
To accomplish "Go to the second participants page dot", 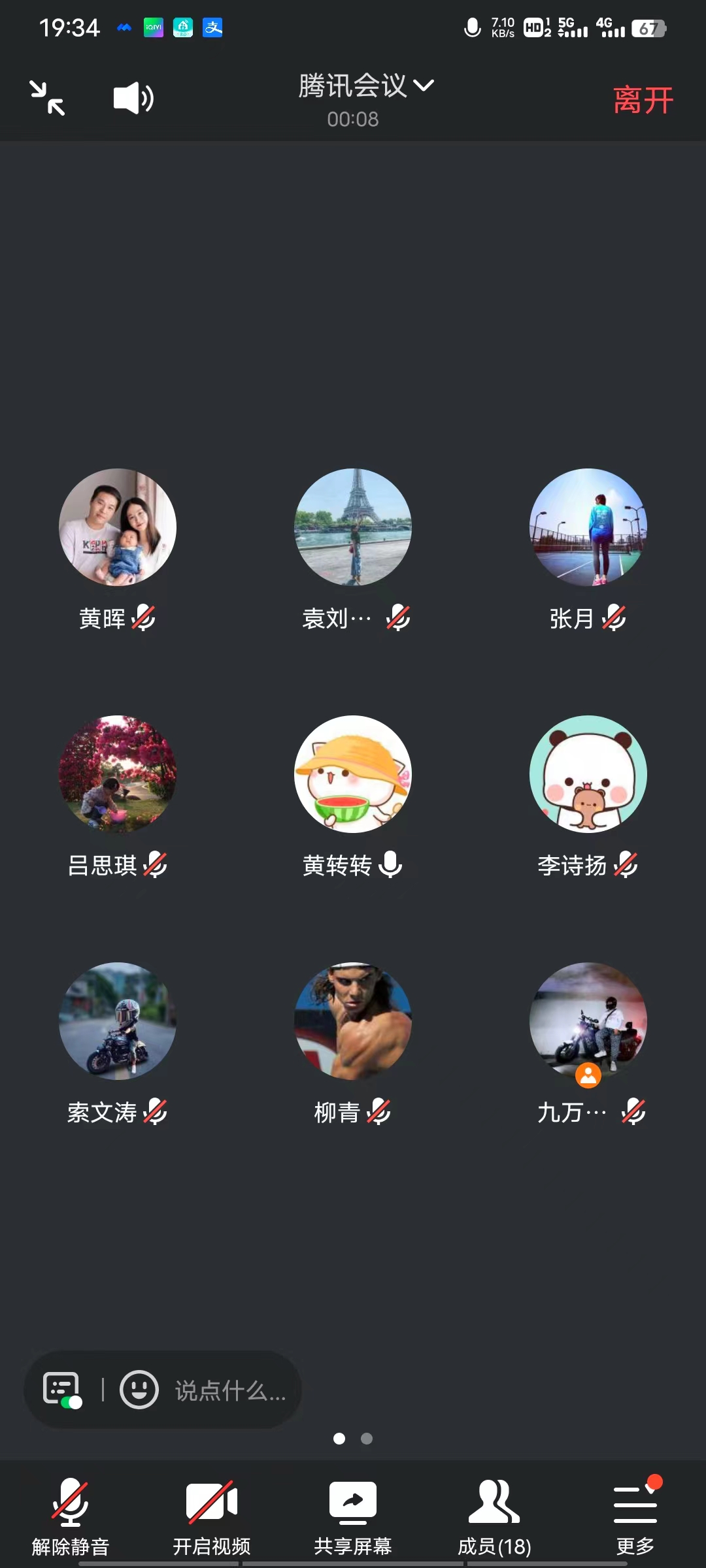I will (x=367, y=1439).
